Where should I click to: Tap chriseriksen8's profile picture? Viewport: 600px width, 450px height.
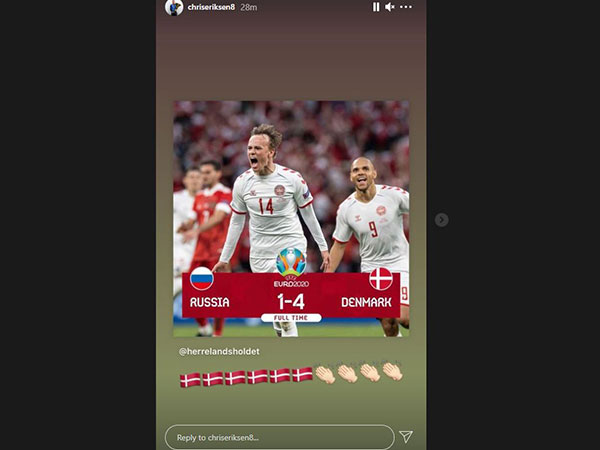174,7
